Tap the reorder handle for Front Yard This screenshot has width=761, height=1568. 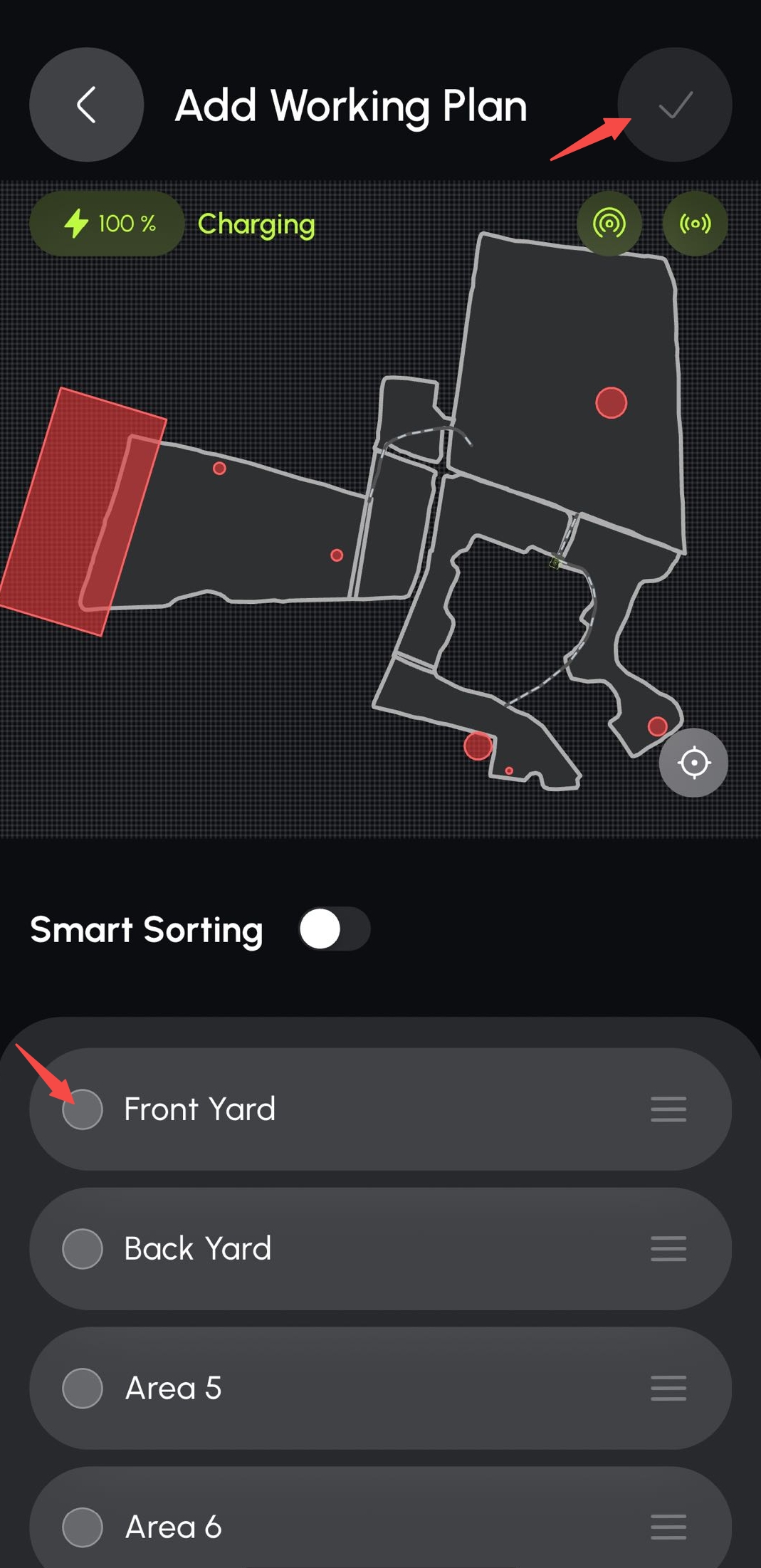[668, 1109]
